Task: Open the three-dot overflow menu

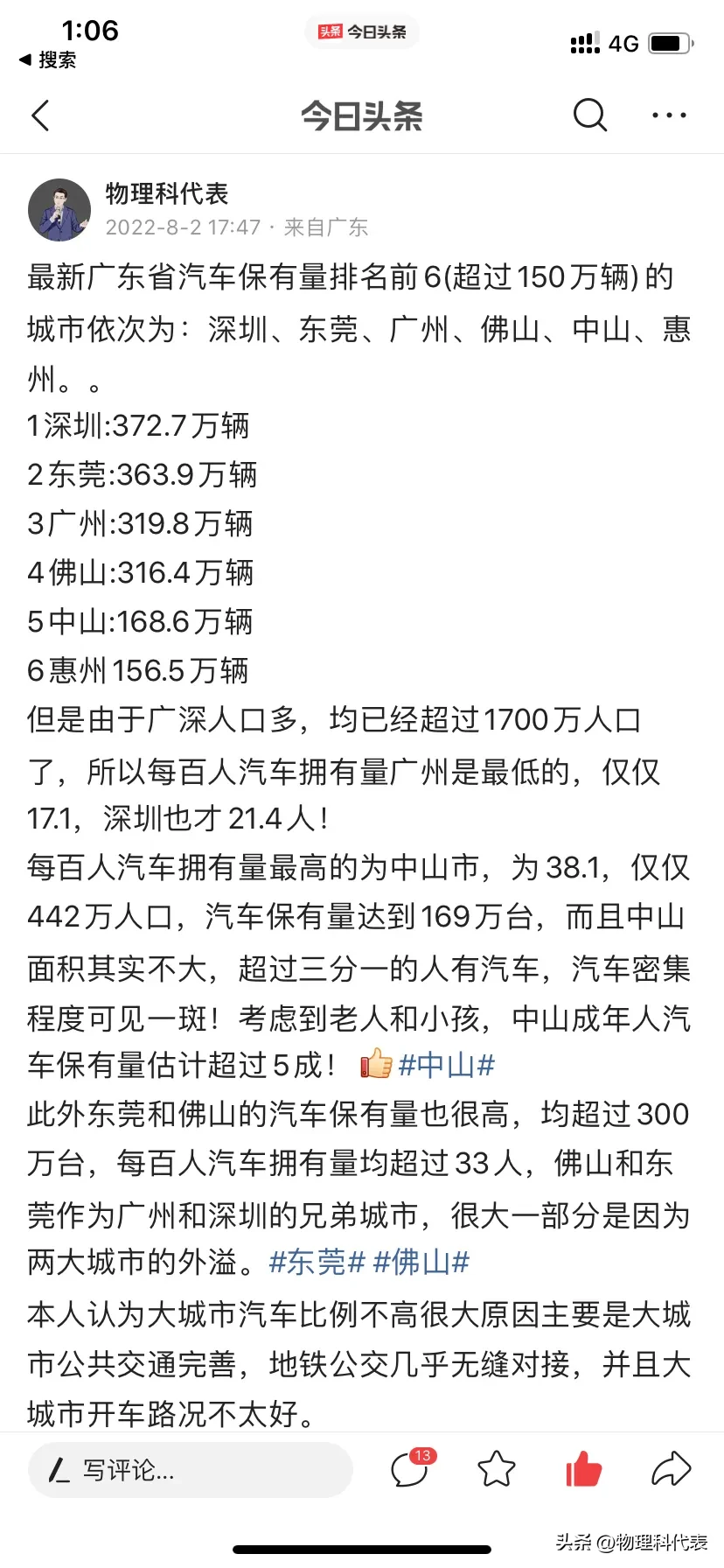Action: coord(669,115)
